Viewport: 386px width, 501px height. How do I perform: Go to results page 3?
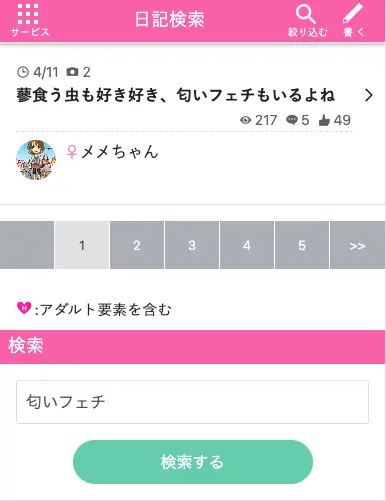(x=192, y=245)
